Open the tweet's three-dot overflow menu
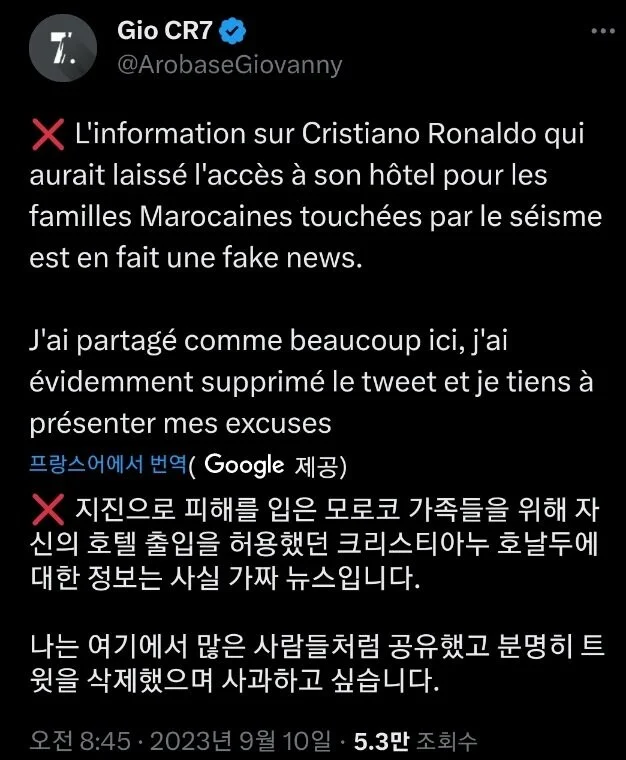Viewport: 626px width, 760px height. (603, 31)
